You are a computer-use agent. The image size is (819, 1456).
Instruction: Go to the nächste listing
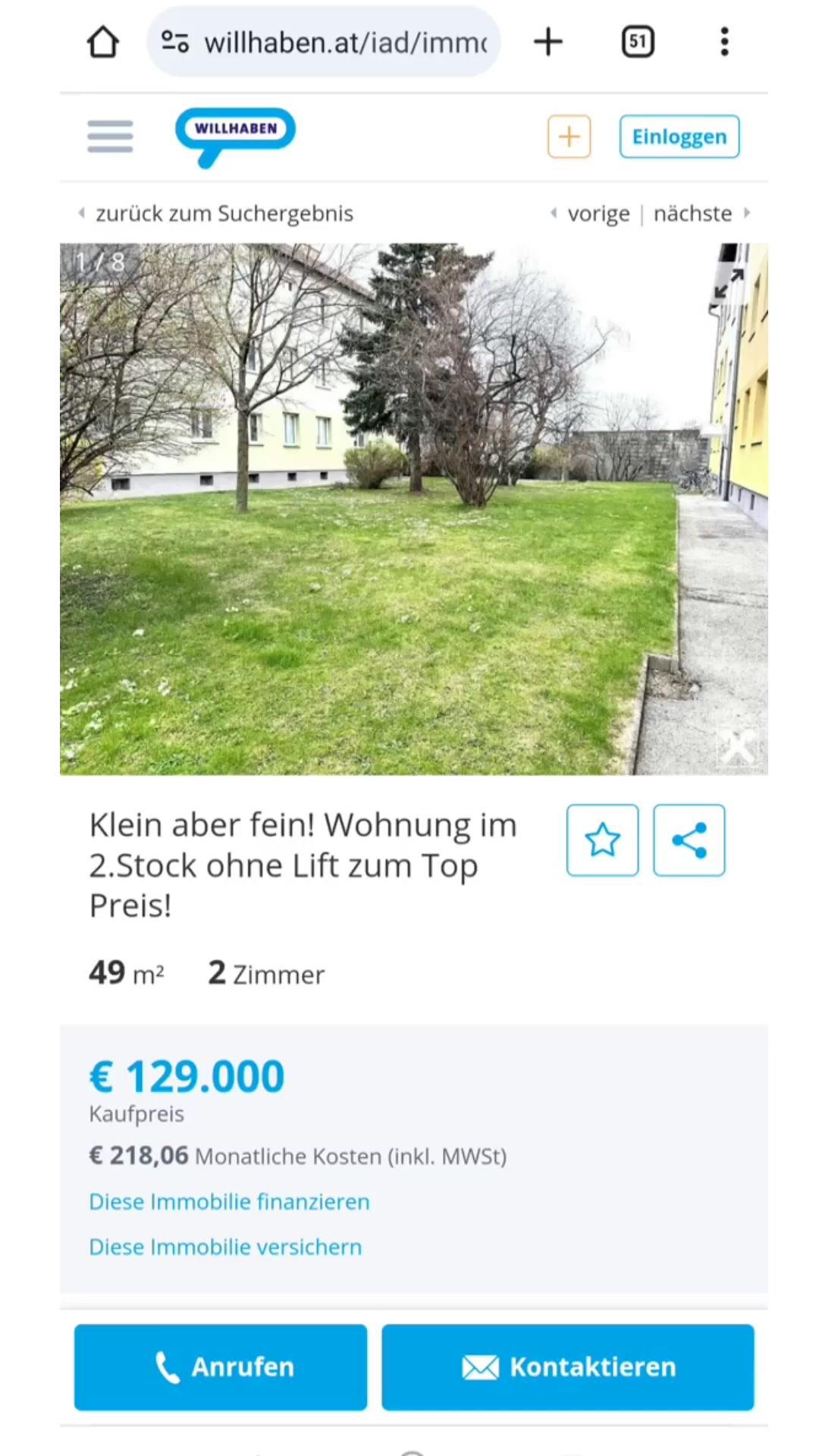point(692,213)
